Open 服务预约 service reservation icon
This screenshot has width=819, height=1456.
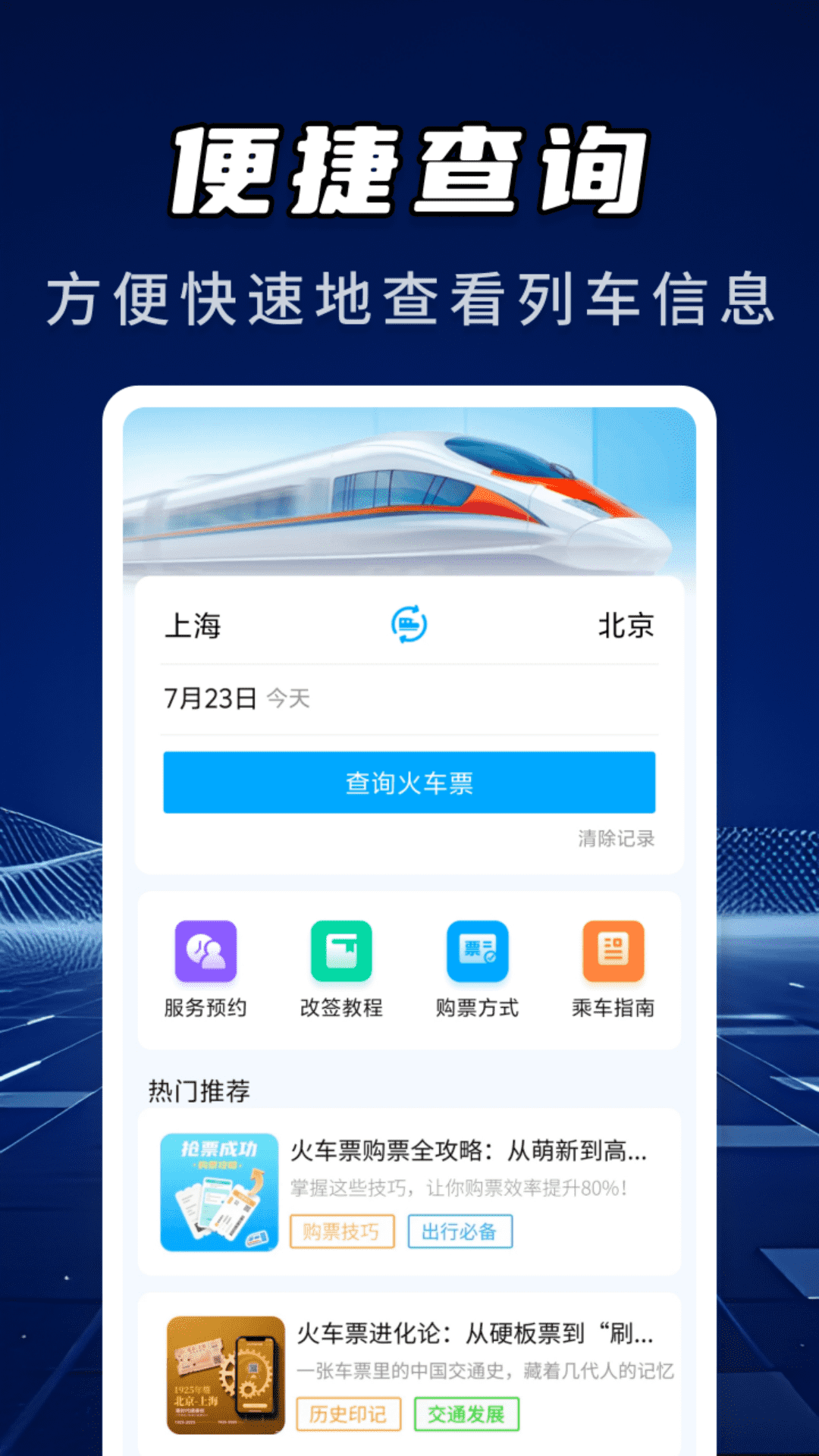203,966
